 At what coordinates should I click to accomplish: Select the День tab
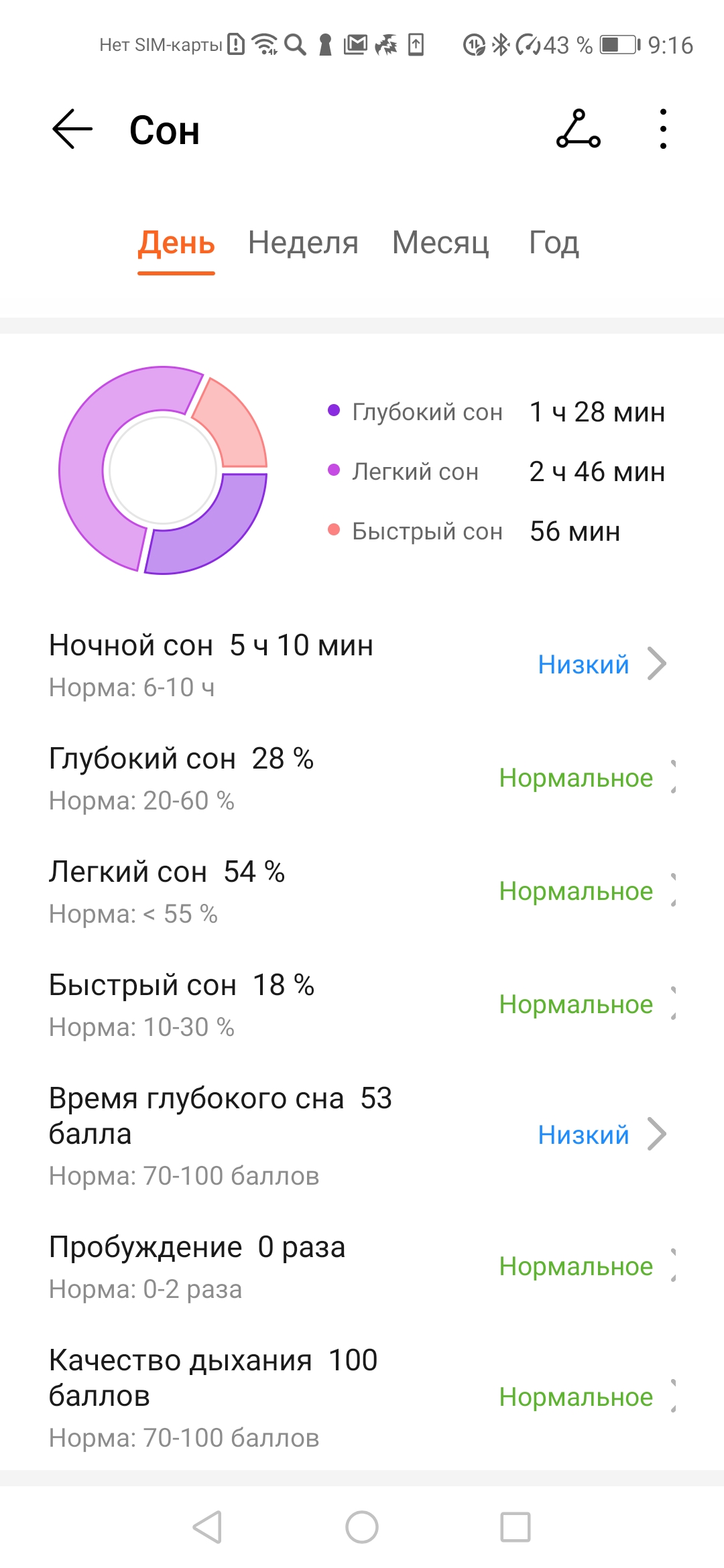[x=176, y=243]
